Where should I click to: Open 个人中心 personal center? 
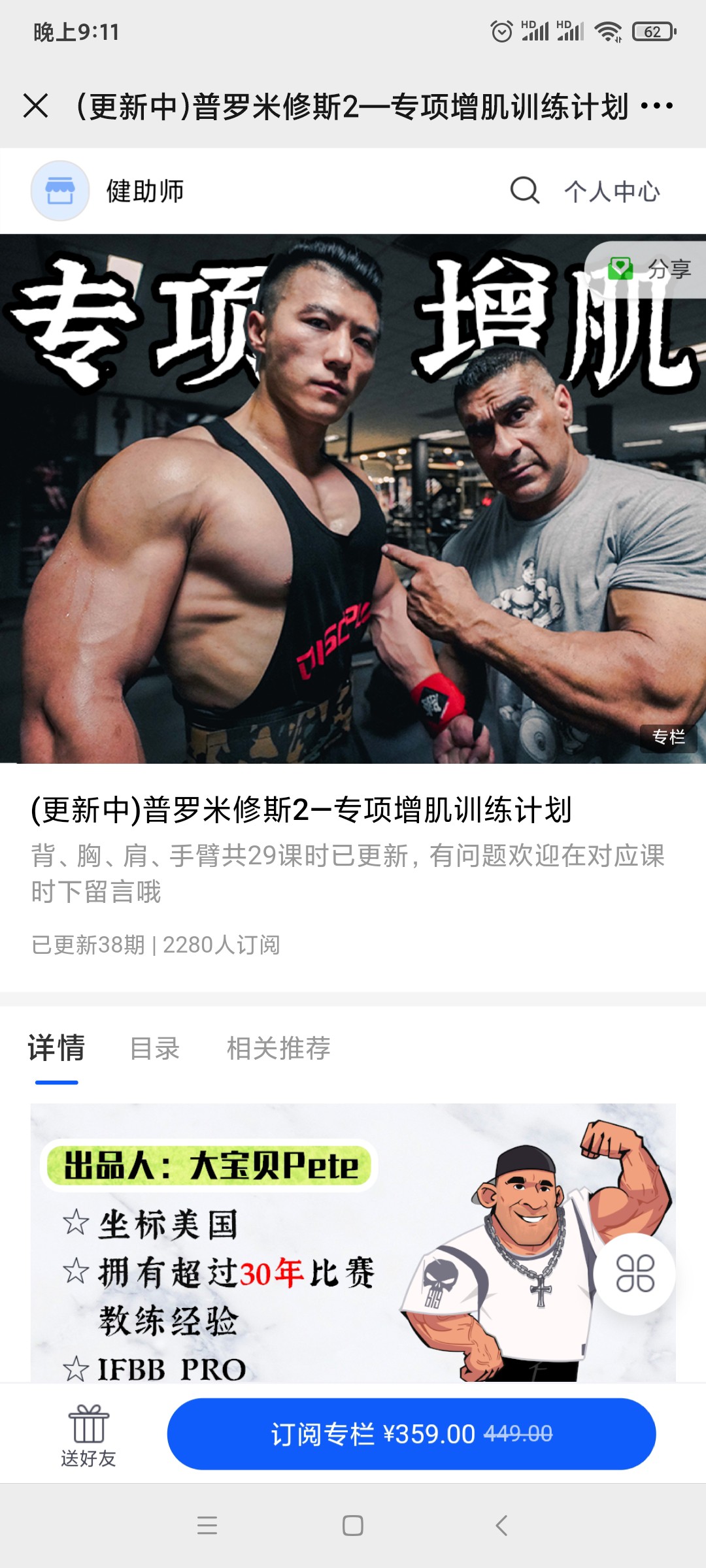[612, 191]
